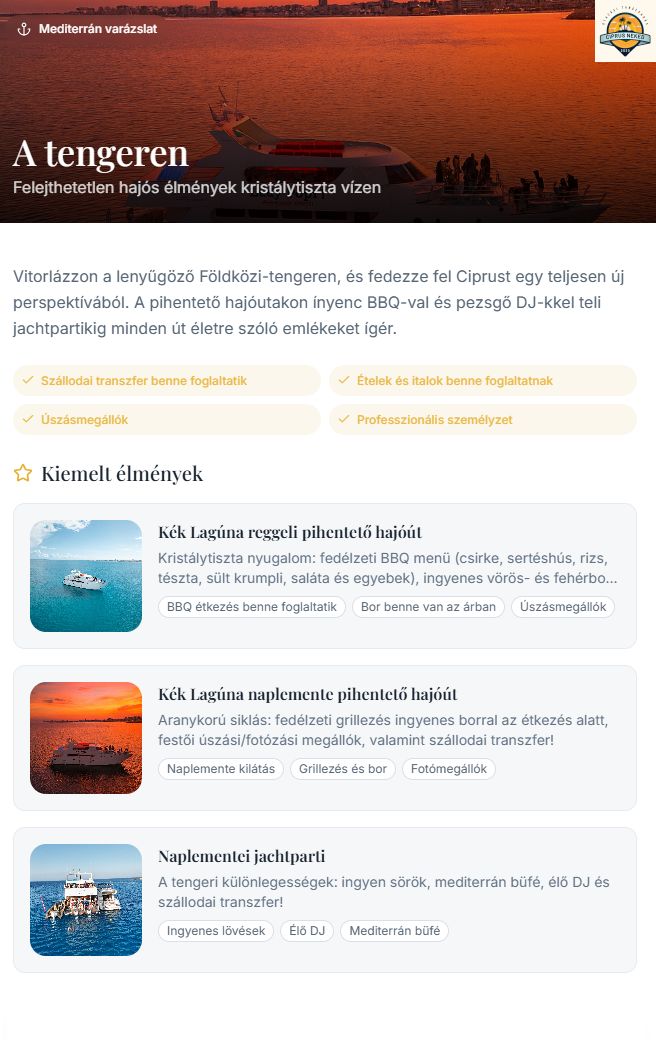Open Kék Lagúna reggeli pihentető hajóút card
The height and width of the screenshot is (1040, 656).
point(324,575)
